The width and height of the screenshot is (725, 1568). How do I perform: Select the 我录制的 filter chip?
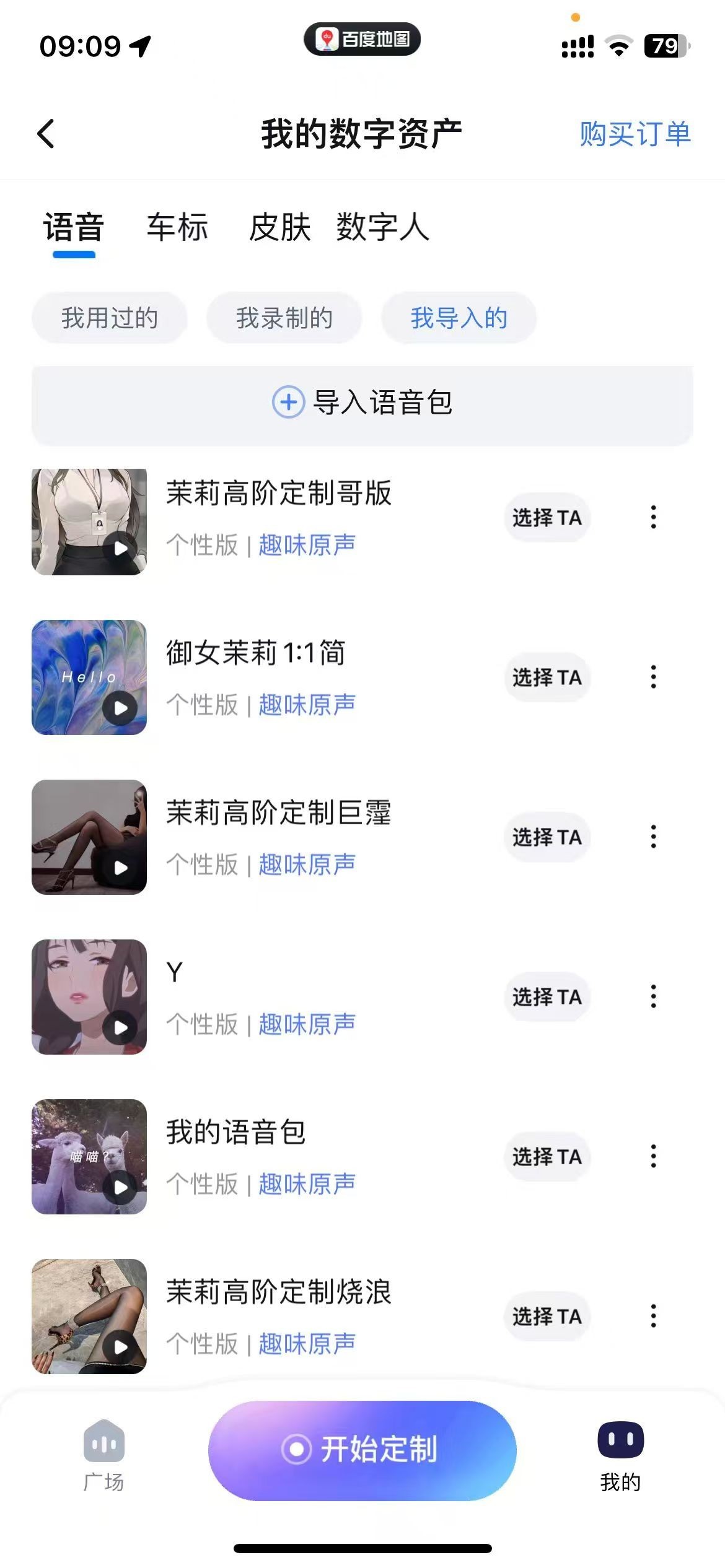284,318
